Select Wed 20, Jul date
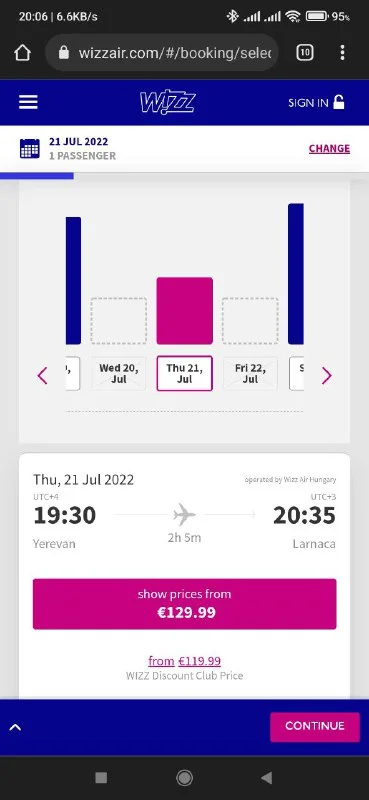Viewport: 369px width, 800px height. 118,373
